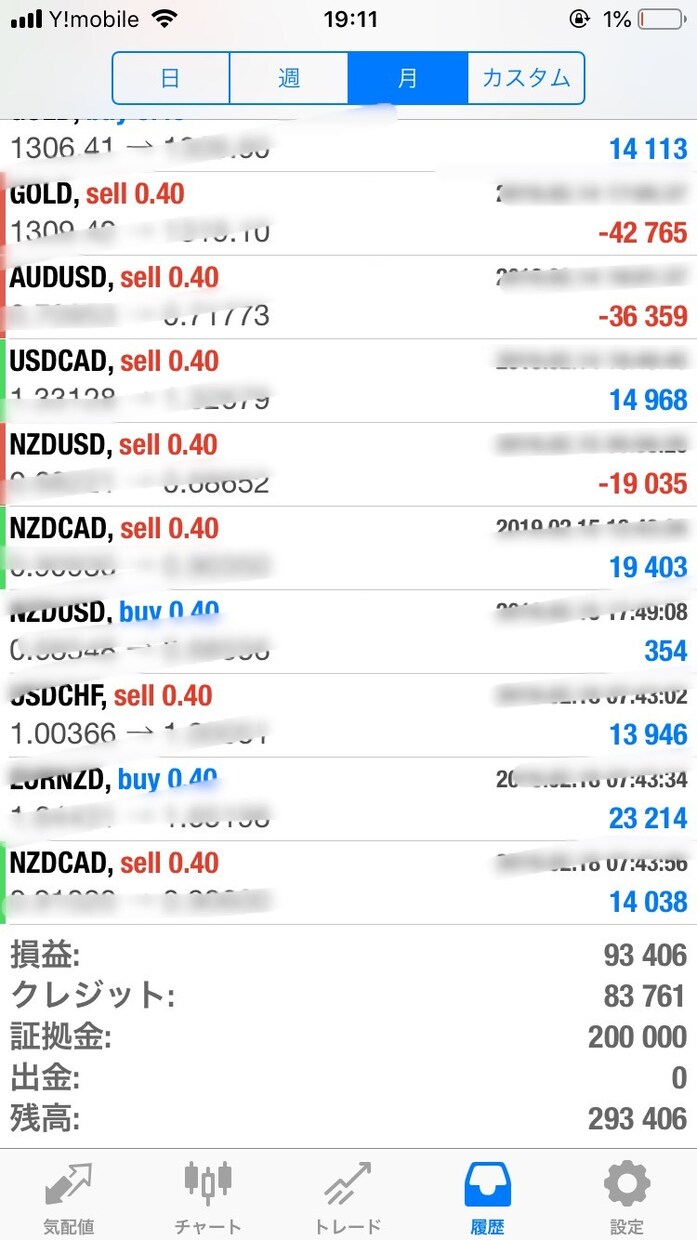This screenshot has height=1240, width=697.
Task: Go to the 気配値 quotes tab
Action: click(69, 1197)
